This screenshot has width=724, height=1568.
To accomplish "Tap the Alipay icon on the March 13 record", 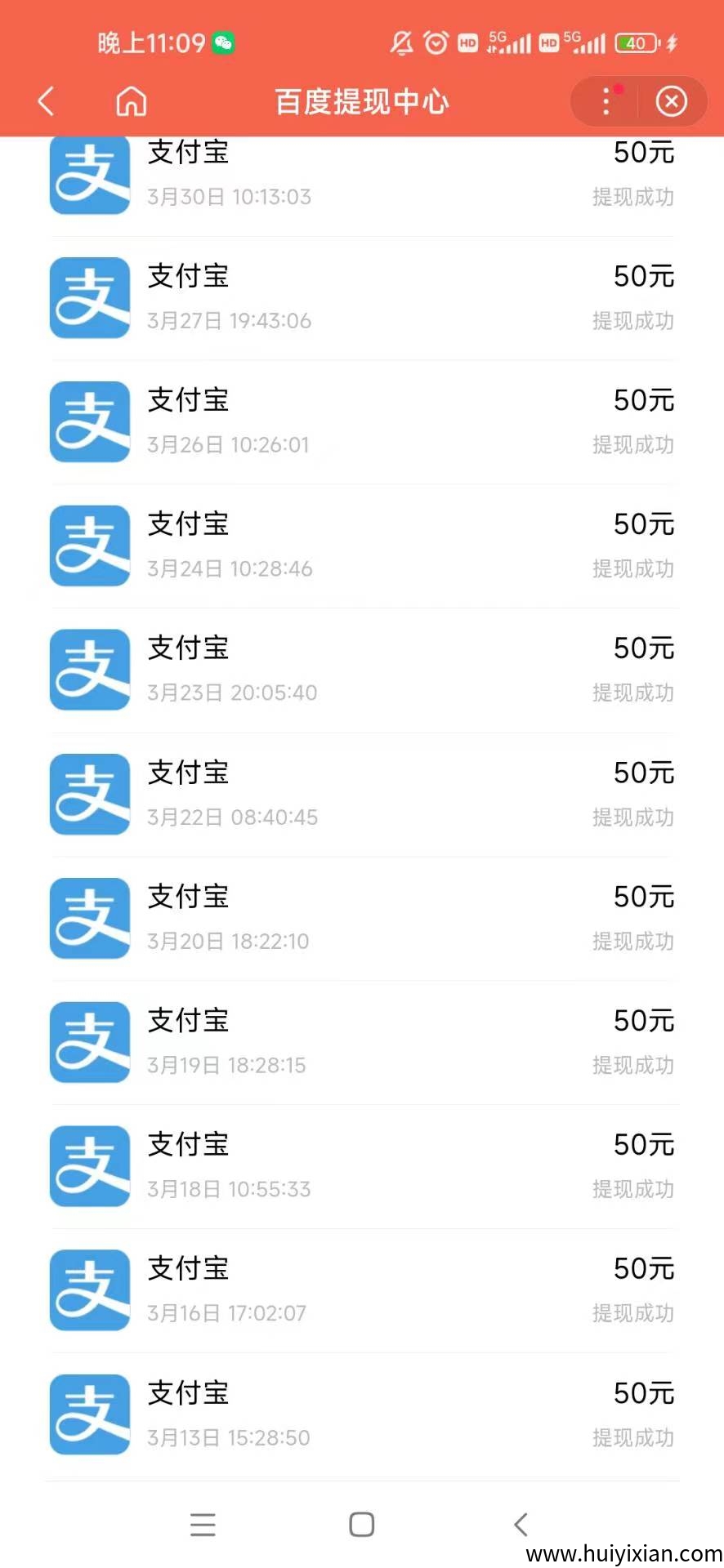I will [89, 1414].
